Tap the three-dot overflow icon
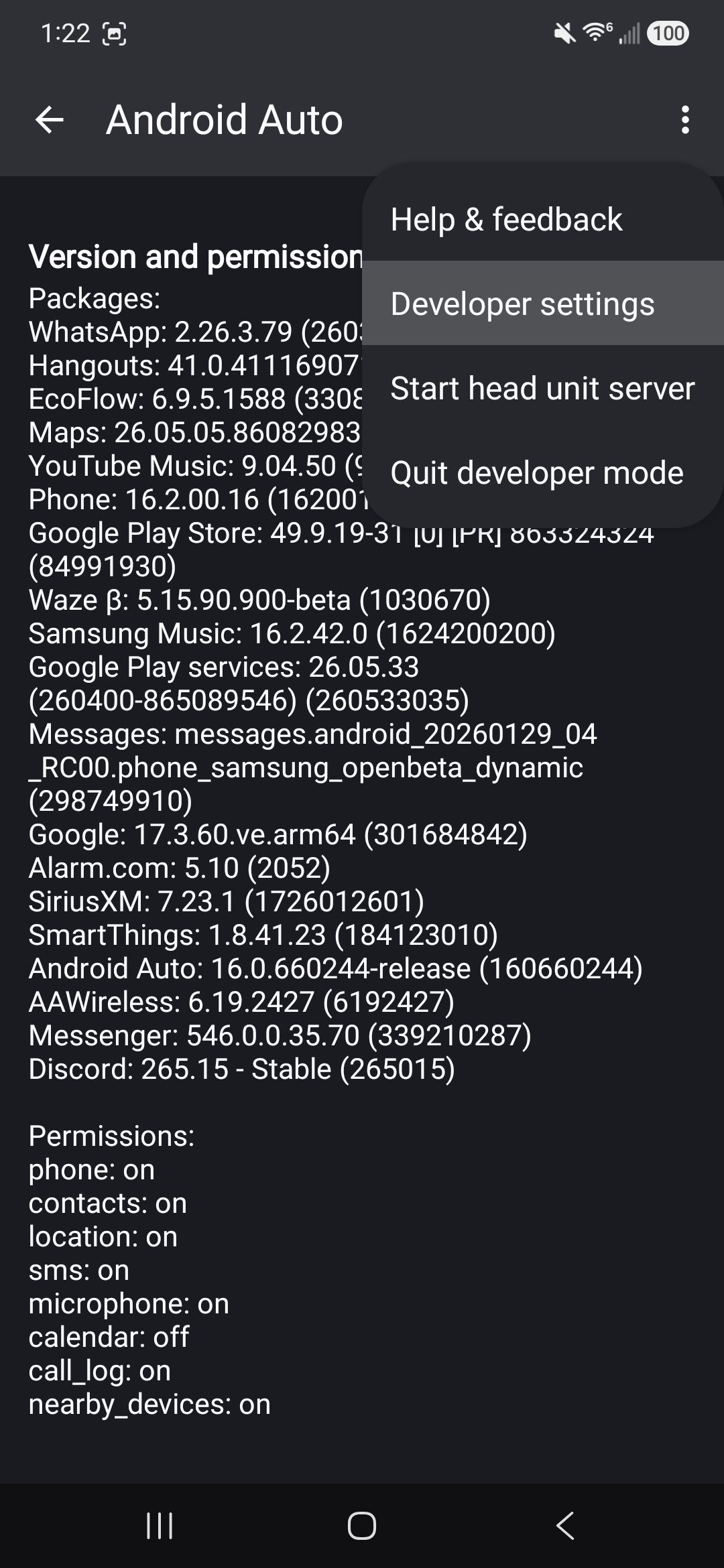 point(684,121)
